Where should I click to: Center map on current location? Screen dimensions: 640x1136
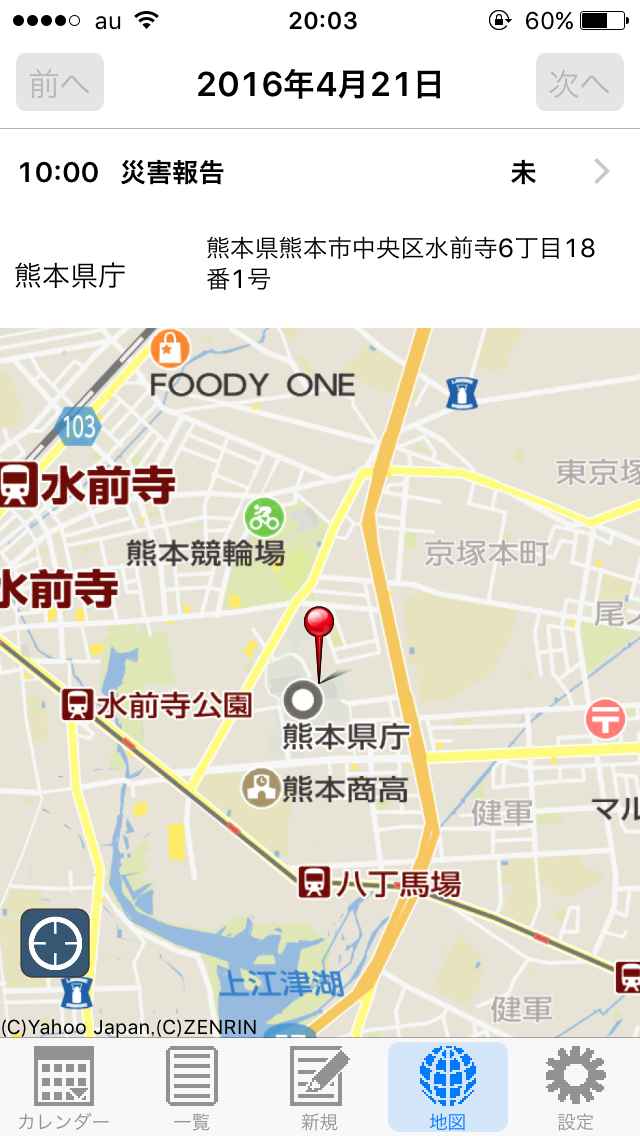point(55,943)
